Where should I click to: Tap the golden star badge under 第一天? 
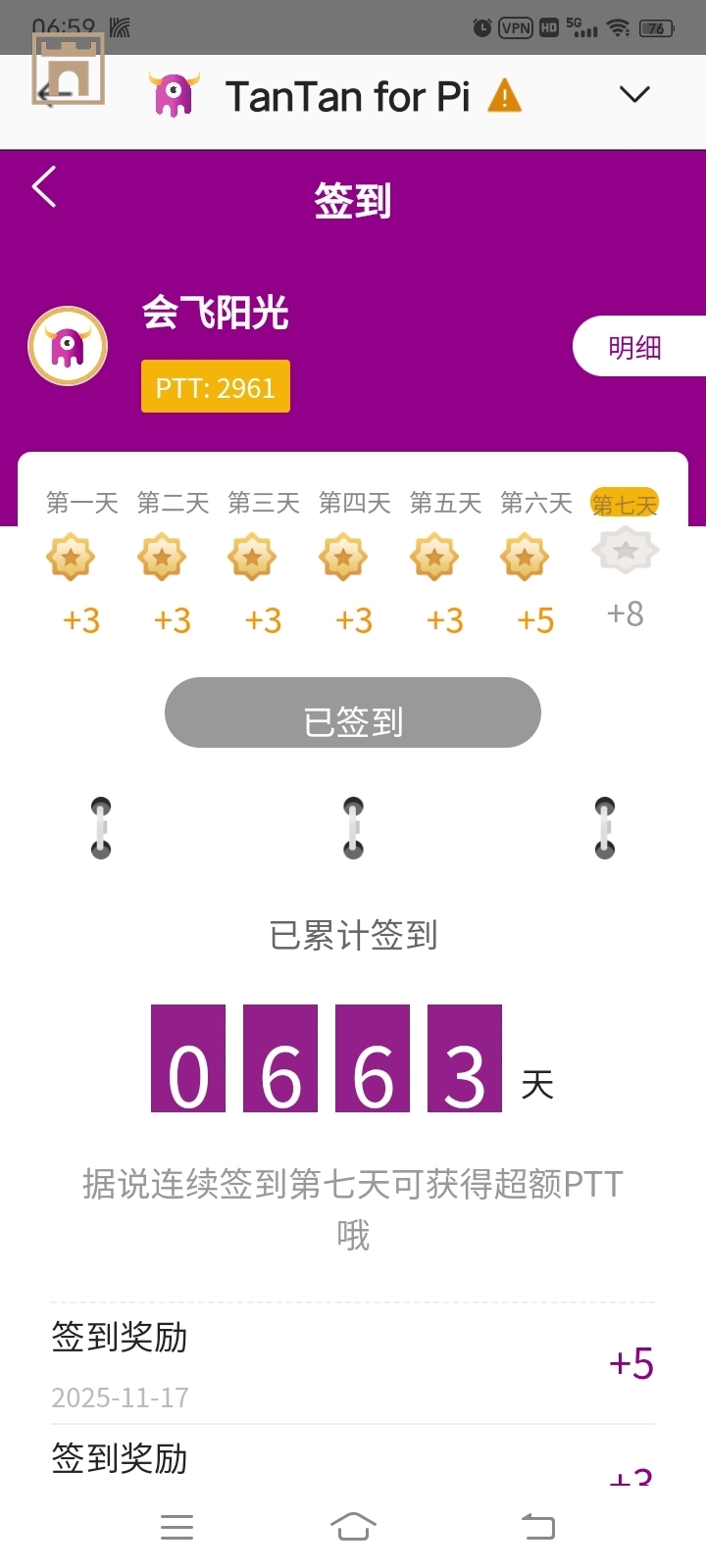71,557
